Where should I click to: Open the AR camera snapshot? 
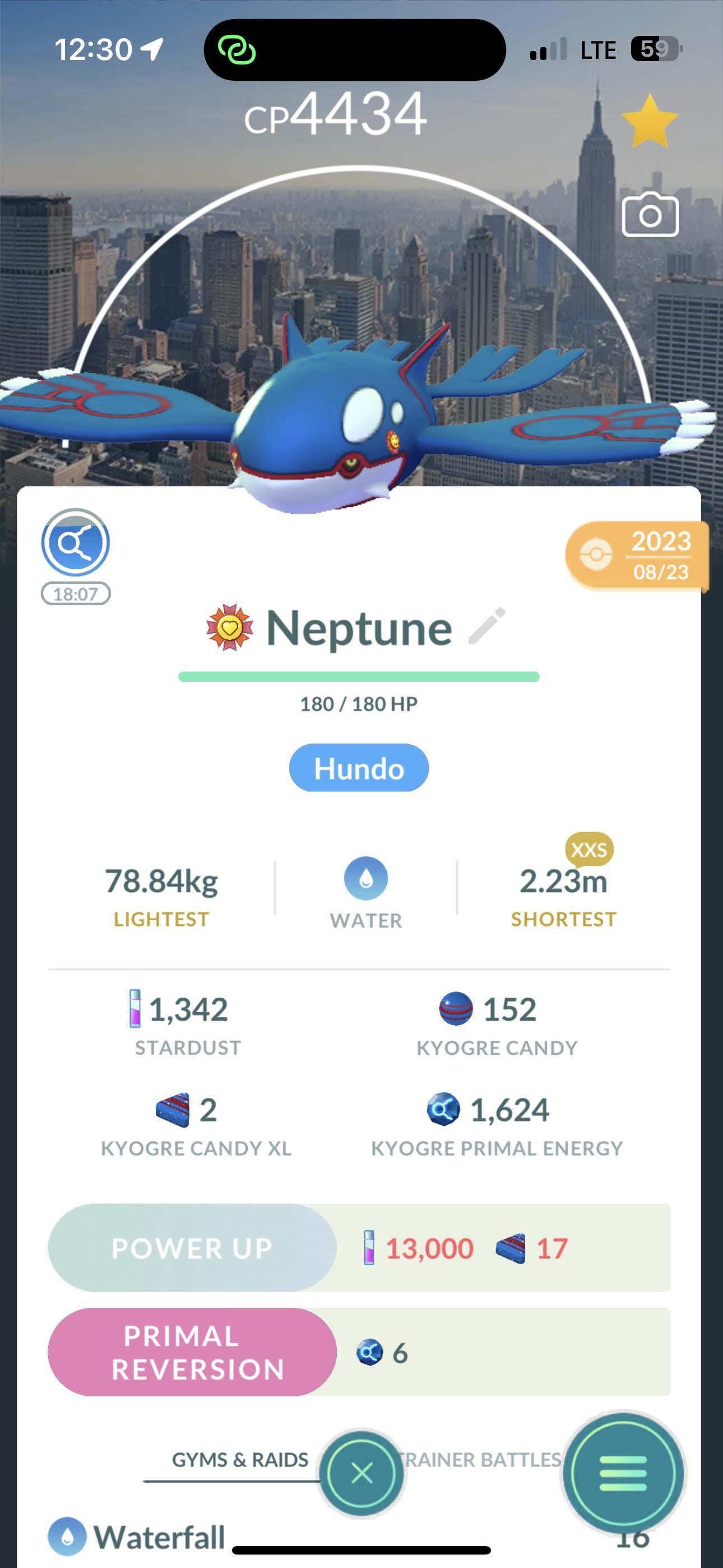pos(650,215)
